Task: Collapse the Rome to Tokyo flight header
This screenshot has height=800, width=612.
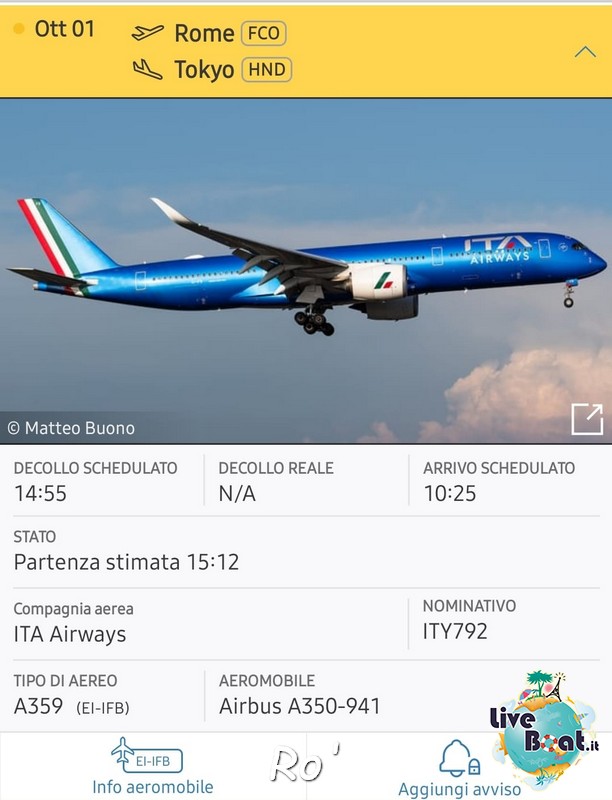Action: pyautogui.click(x=585, y=52)
